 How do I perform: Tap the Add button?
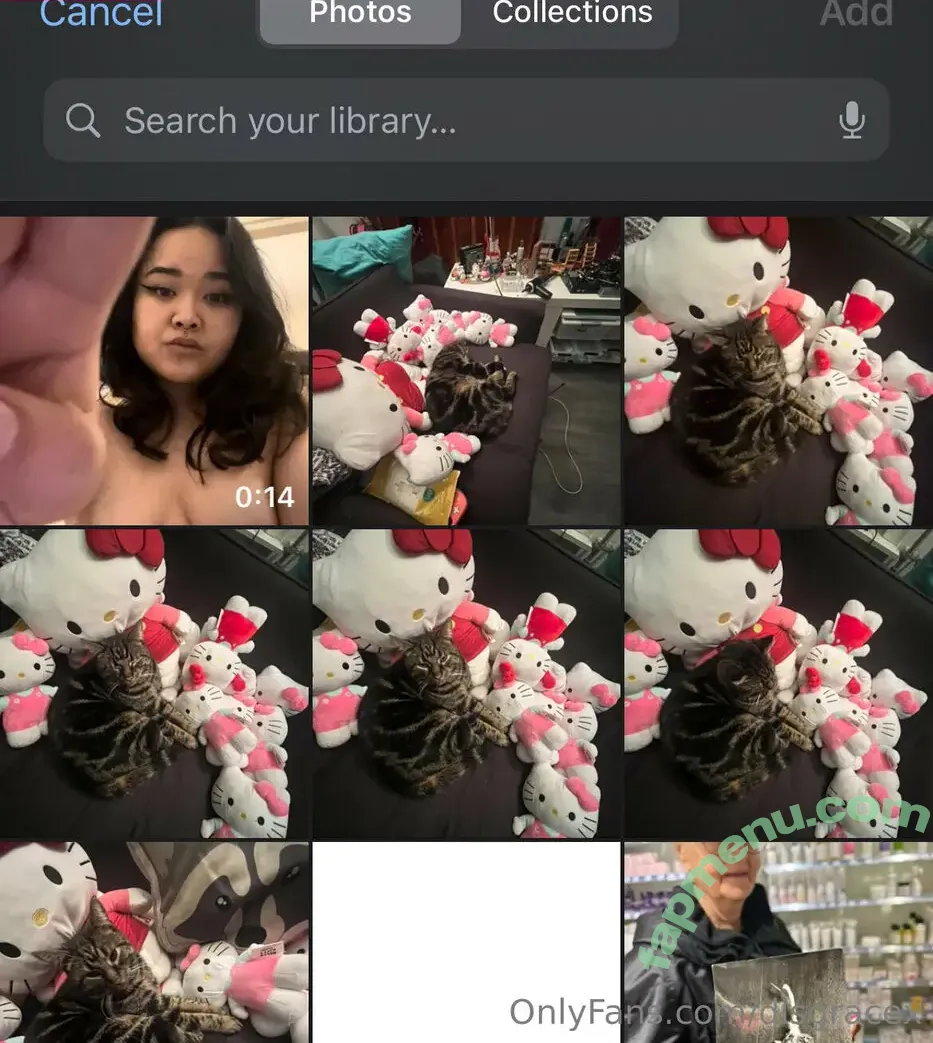(856, 14)
